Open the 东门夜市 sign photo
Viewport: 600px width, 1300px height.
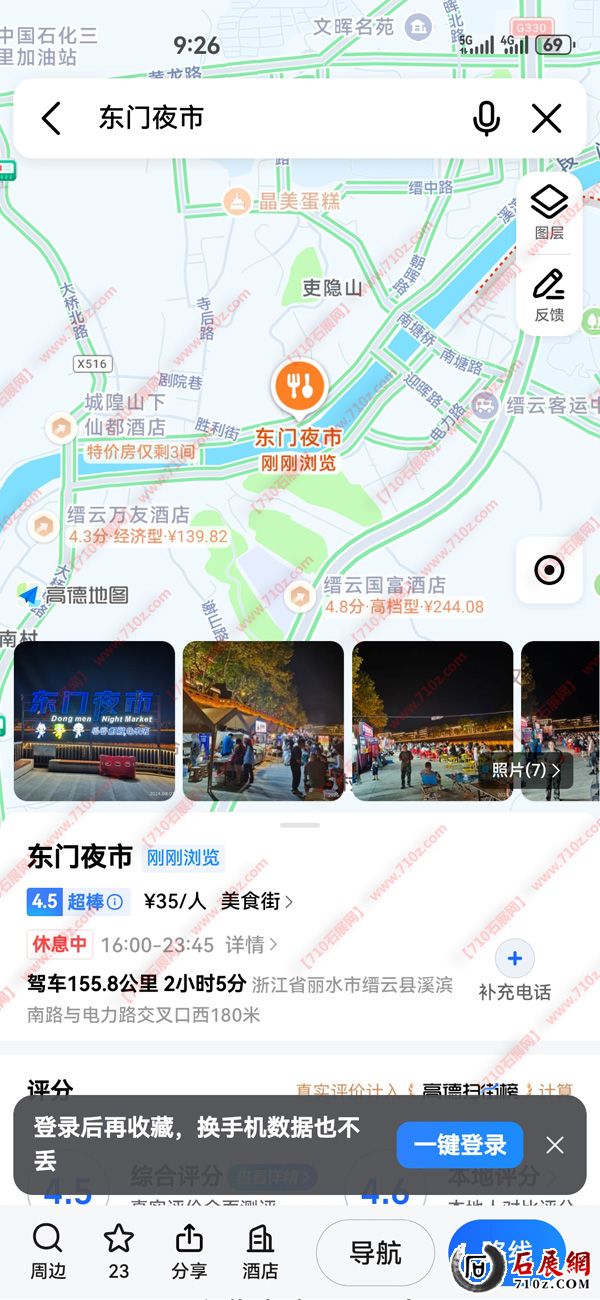click(94, 720)
